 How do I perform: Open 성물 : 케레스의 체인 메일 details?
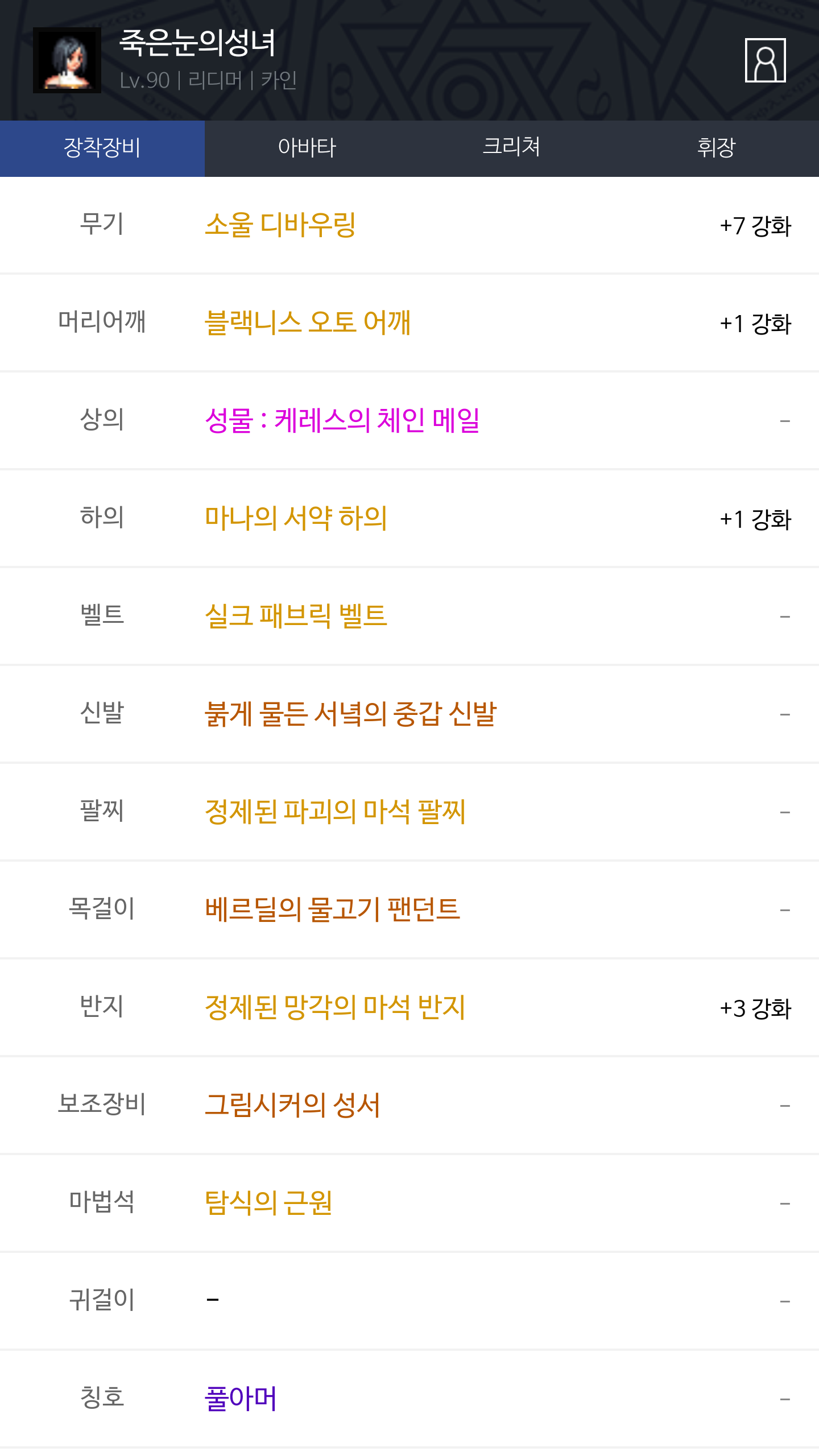point(342,420)
